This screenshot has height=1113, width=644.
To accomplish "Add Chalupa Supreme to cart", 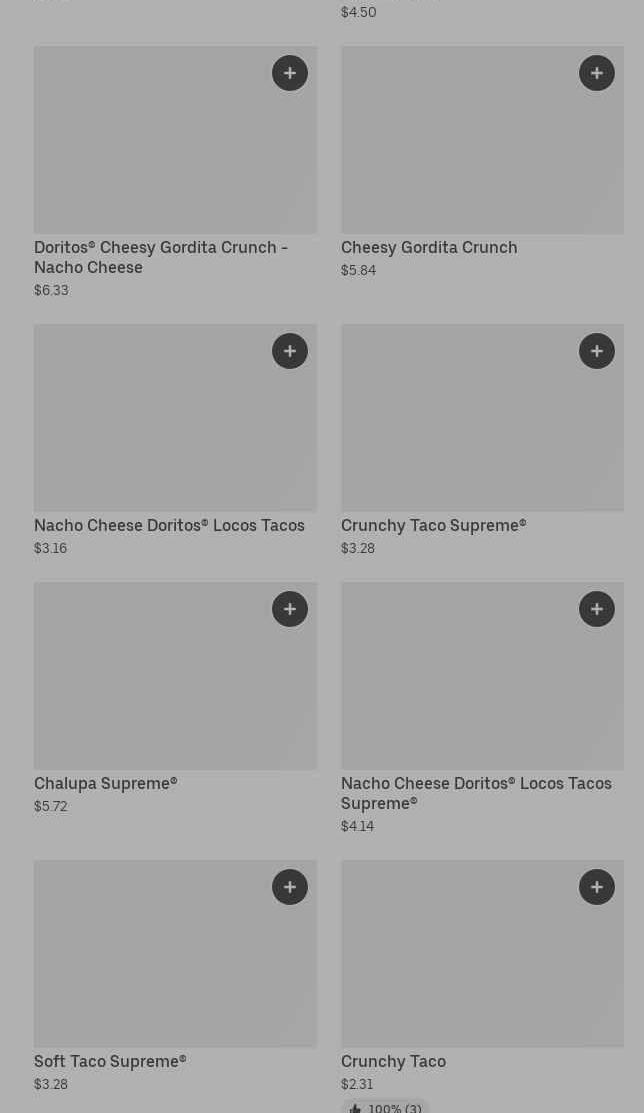I will point(290,609).
